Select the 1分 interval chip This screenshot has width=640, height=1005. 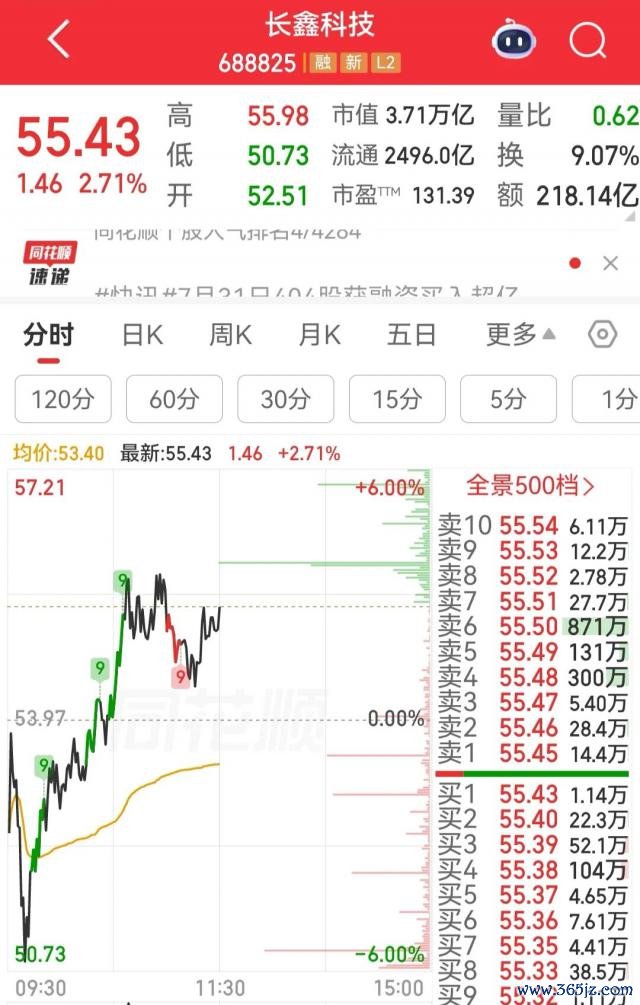tap(606, 399)
